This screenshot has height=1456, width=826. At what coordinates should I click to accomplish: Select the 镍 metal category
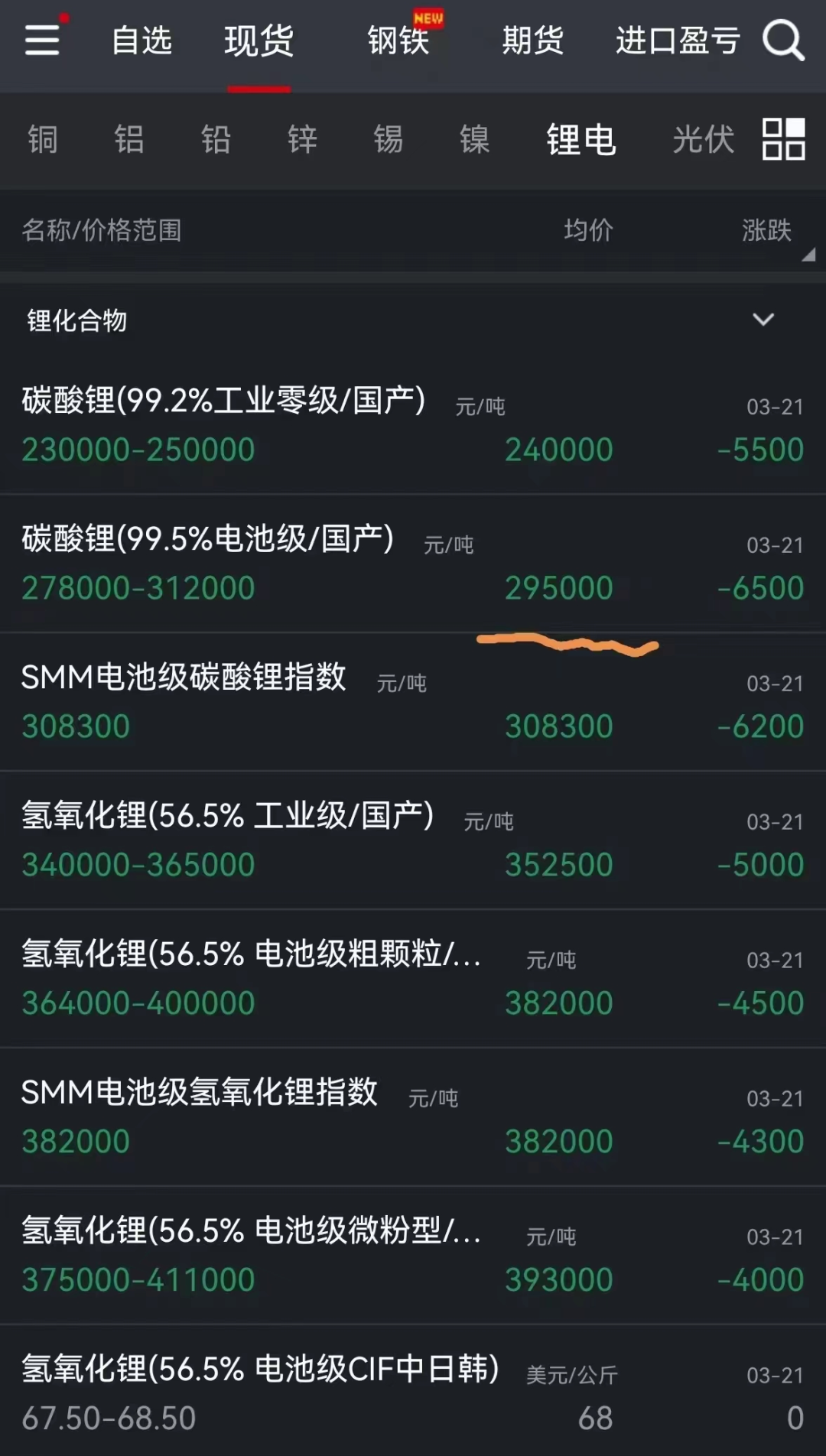(x=474, y=140)
